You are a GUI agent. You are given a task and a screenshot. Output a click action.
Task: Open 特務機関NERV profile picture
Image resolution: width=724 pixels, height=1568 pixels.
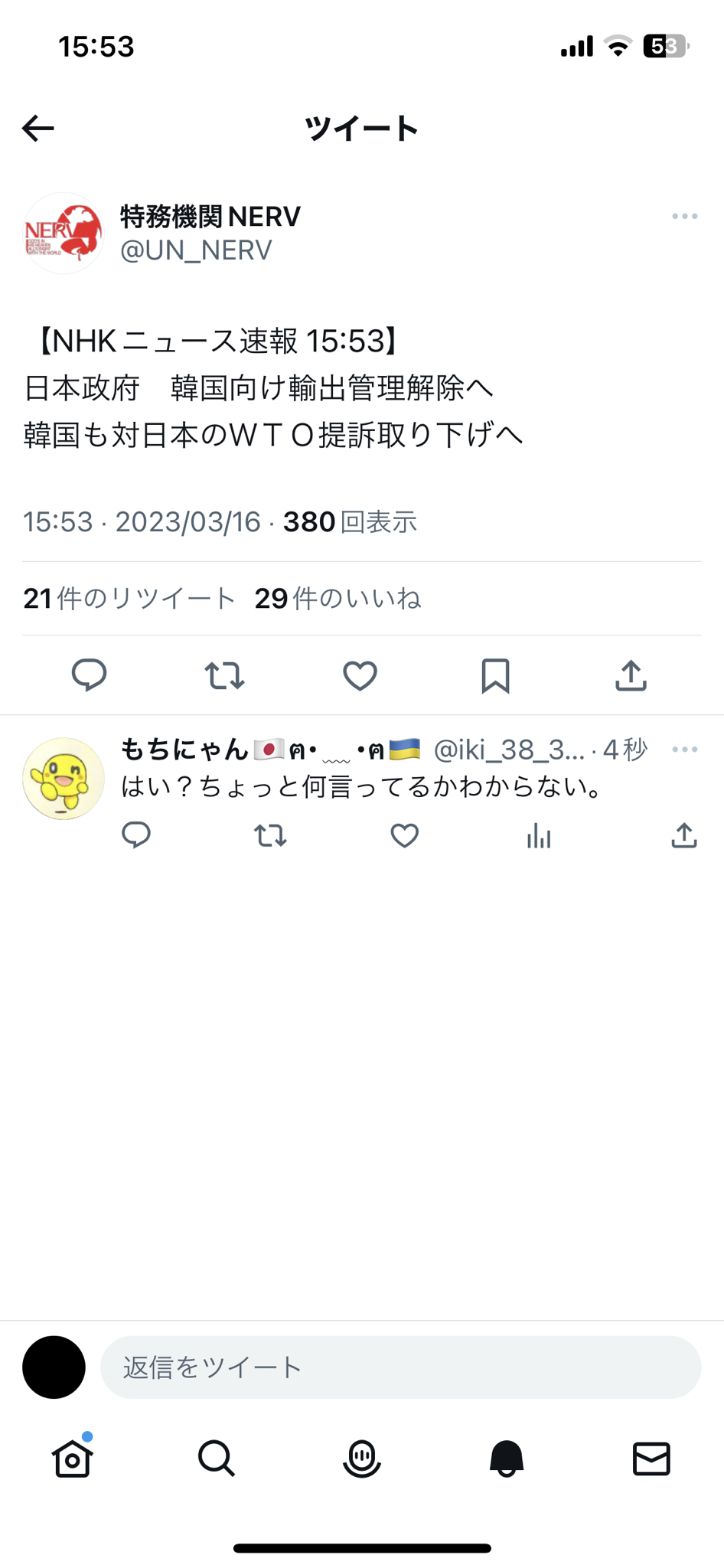[63, 234]
